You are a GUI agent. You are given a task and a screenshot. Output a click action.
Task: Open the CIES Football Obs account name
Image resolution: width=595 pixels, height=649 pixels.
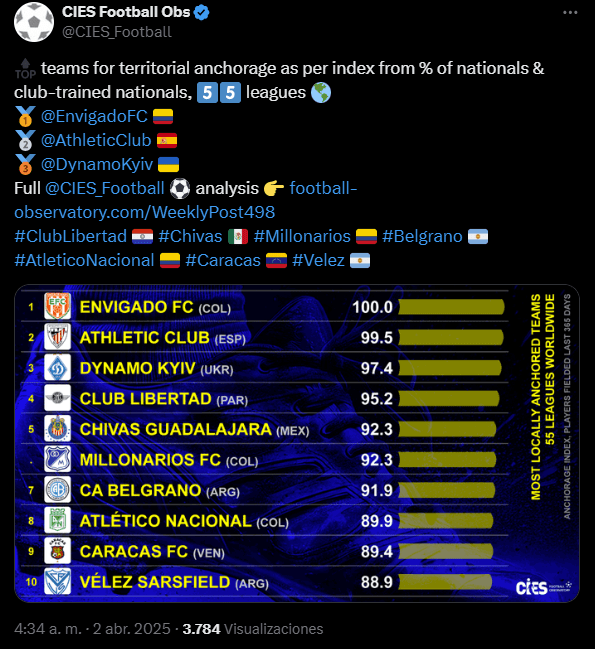126,12
